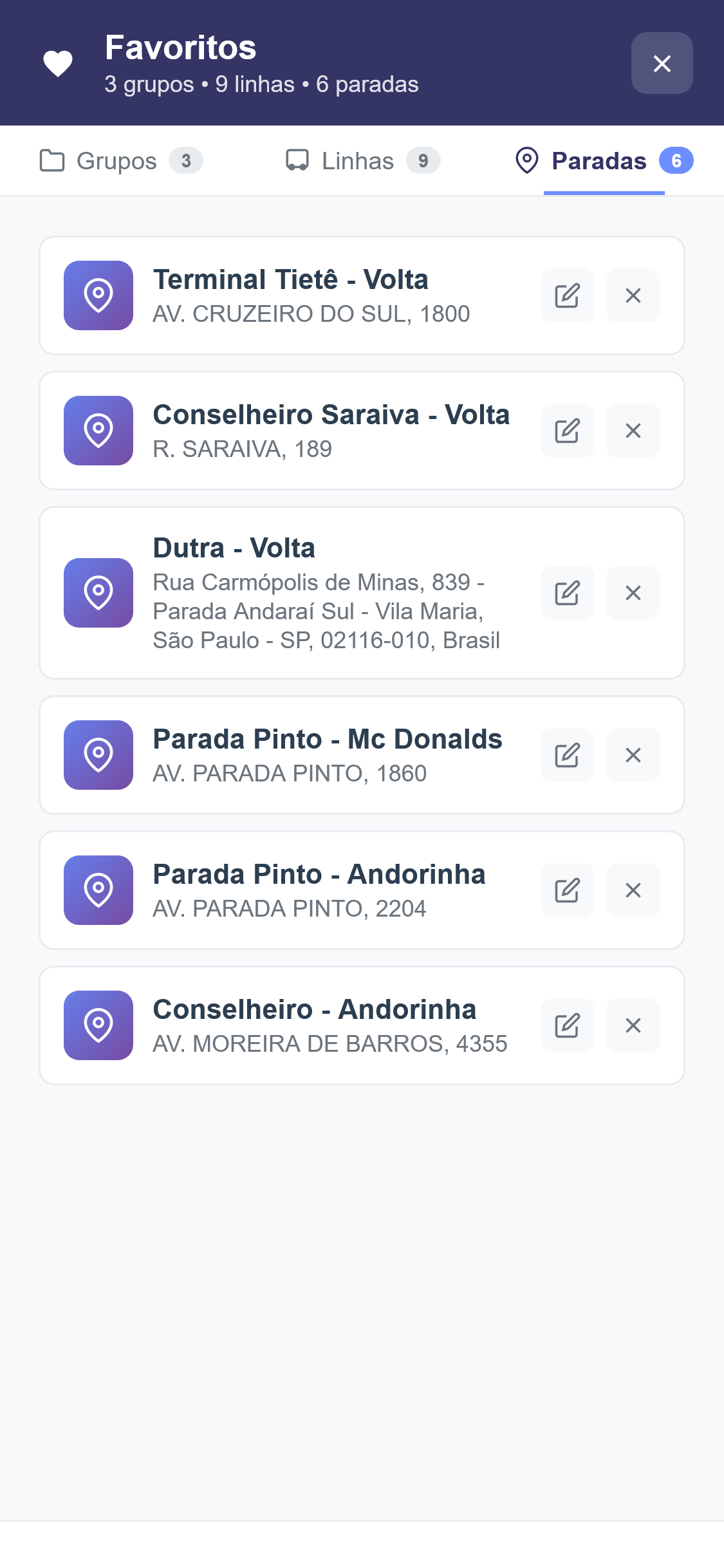724x1568 pixels.
Task: Remove Terminal Tietê - Volta from favorites
Action: pyautogui.click(x=632, y=295)
